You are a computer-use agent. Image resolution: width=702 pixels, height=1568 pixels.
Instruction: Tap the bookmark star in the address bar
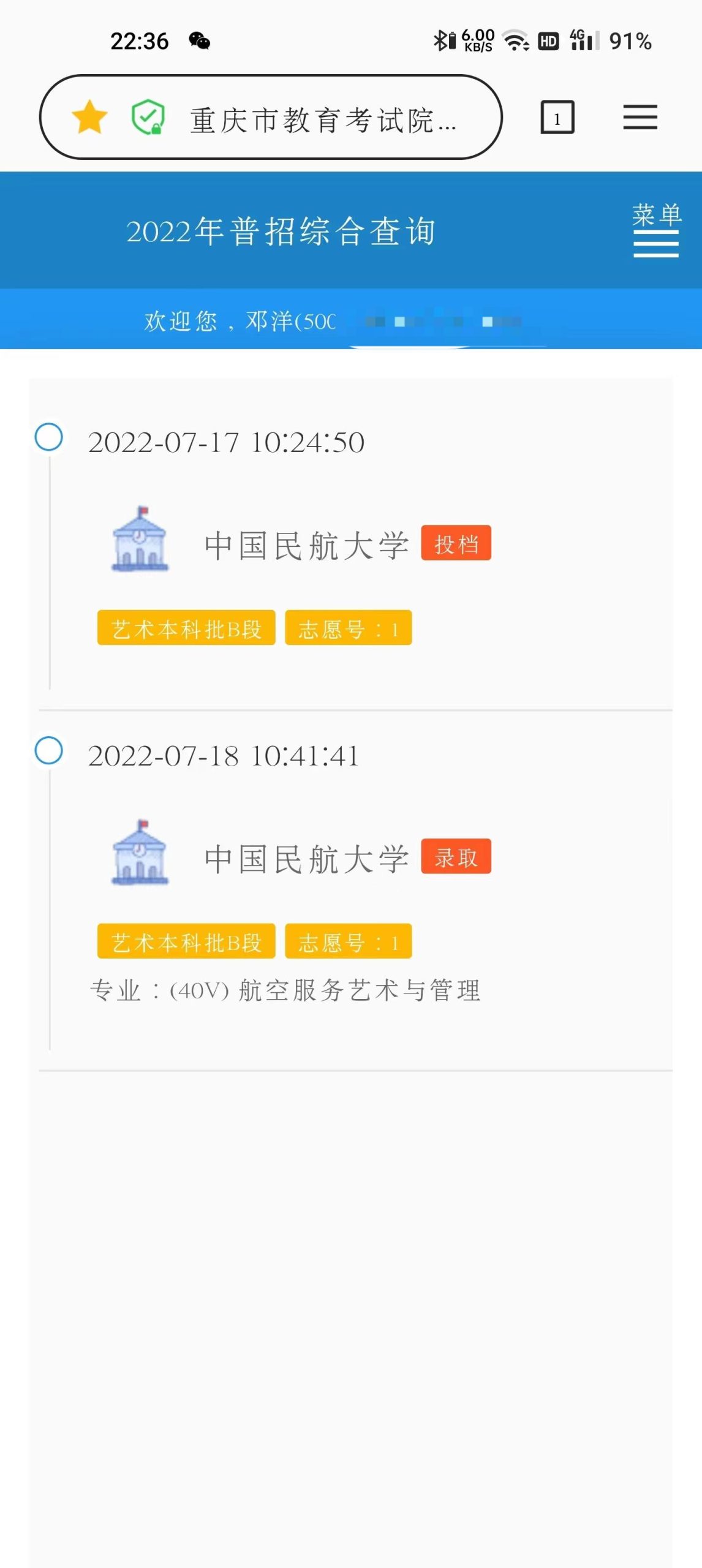tap(89, 116)
